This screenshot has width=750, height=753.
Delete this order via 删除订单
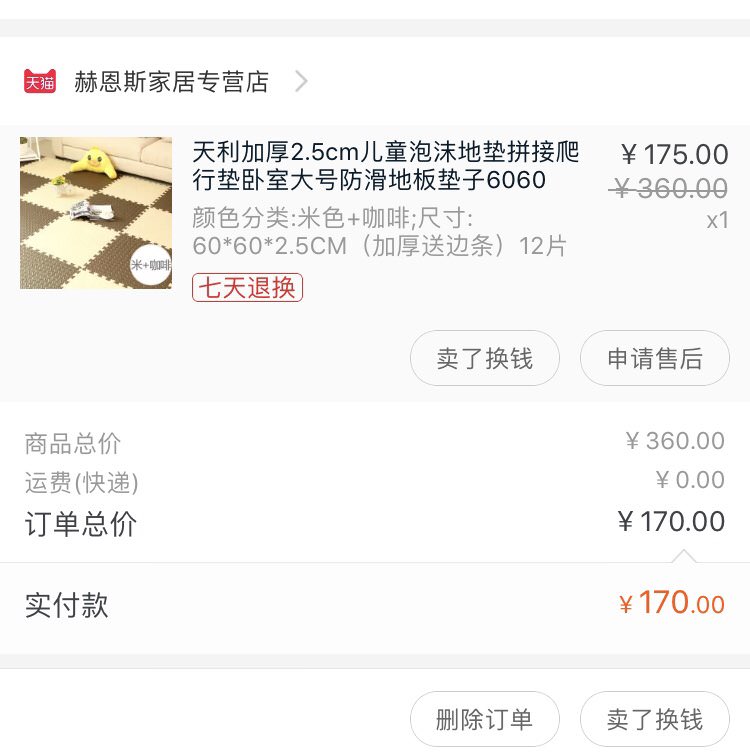[485, 718]
